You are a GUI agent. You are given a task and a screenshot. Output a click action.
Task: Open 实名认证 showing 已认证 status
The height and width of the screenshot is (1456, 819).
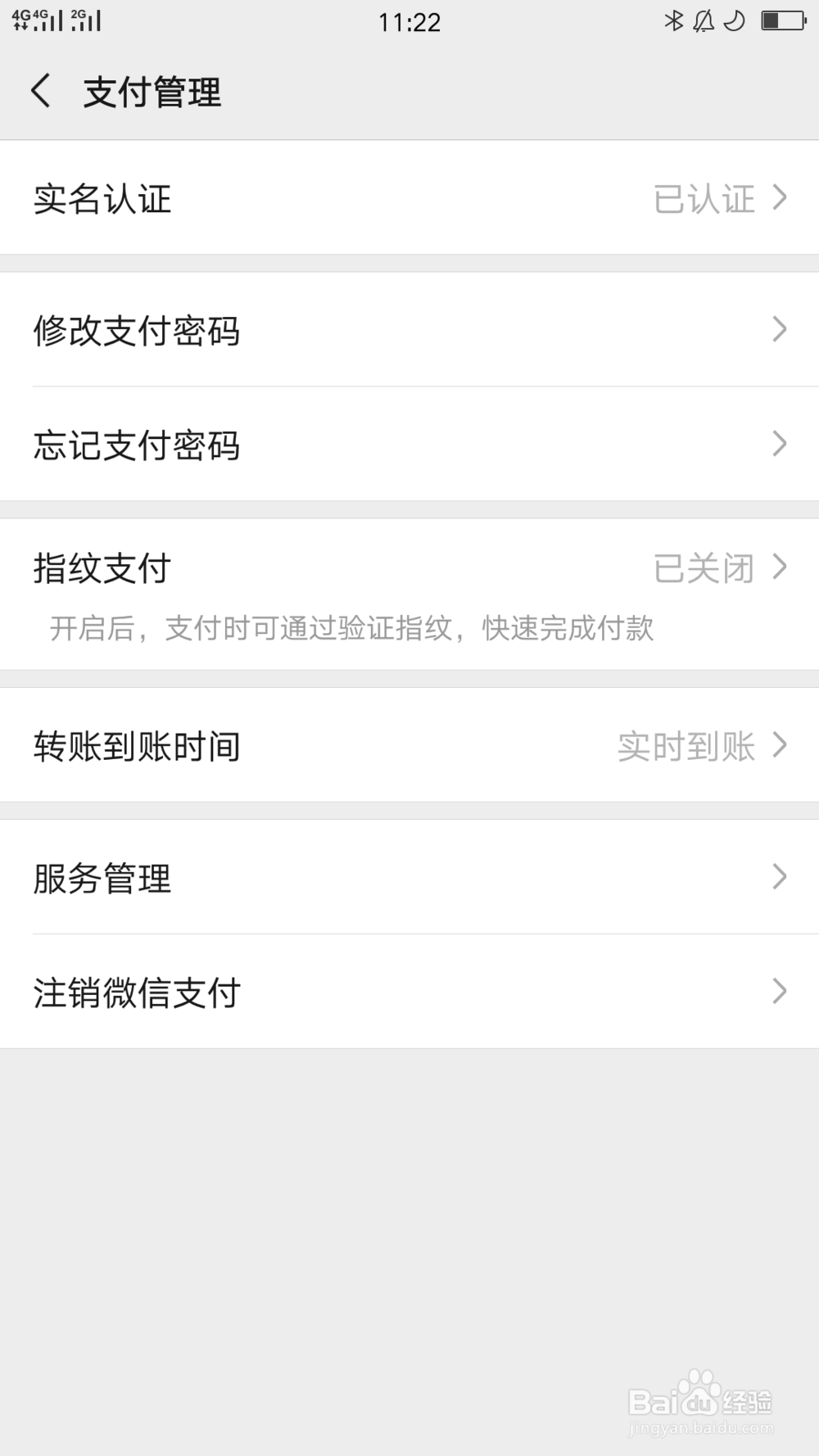click(409, 197)
